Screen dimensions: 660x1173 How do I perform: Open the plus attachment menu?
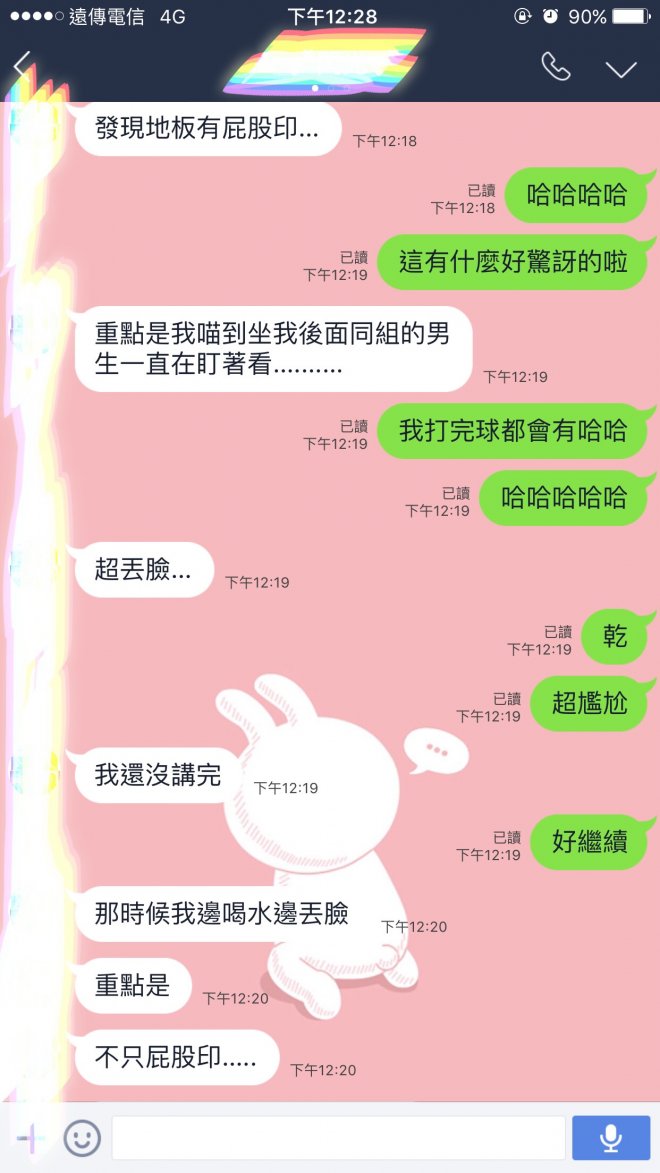[x=30, y=1137]
